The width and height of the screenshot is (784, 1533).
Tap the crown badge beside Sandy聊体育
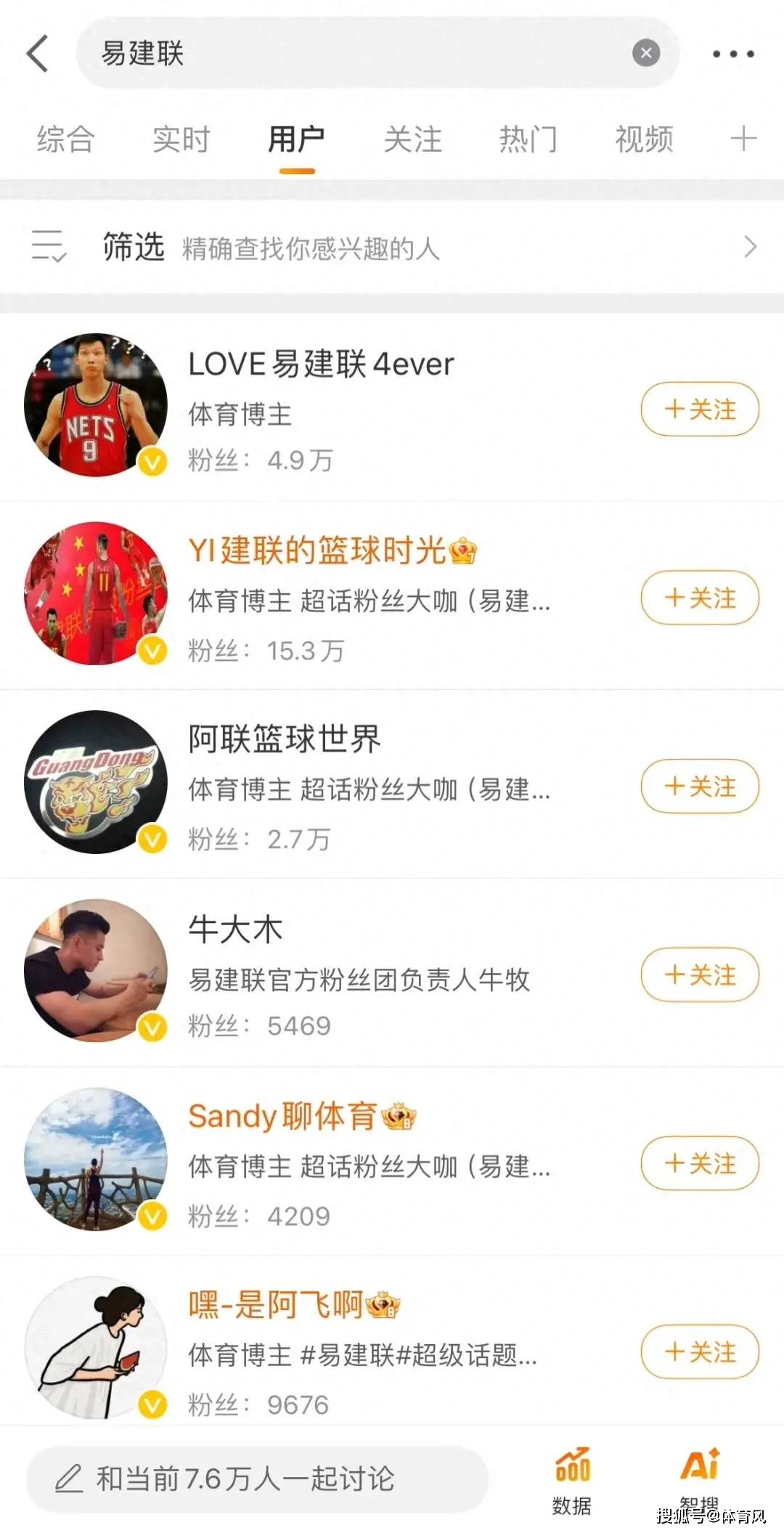coord(399,1115)
